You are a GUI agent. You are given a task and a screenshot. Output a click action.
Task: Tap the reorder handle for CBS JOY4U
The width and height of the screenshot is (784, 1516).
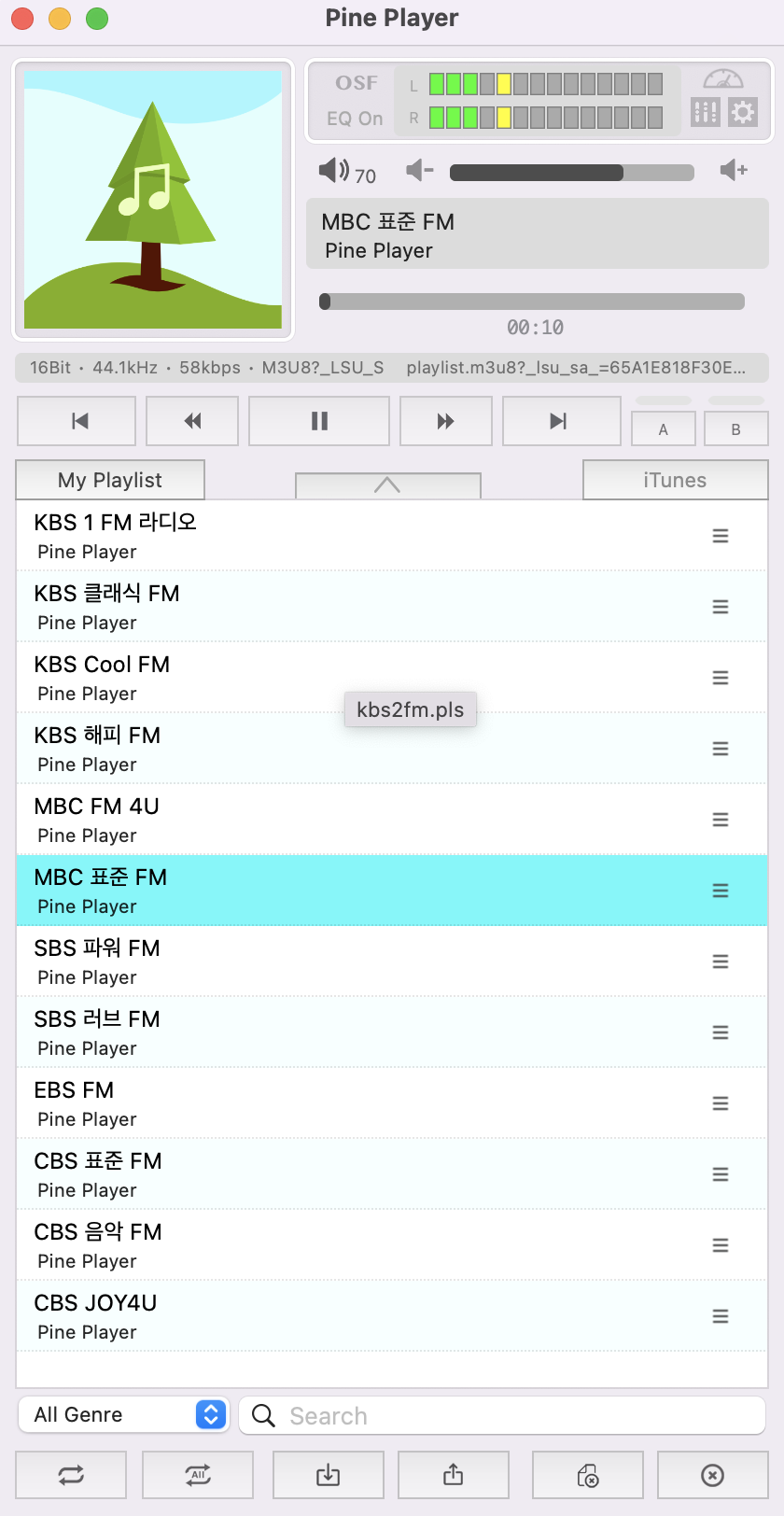(721, 1315)
